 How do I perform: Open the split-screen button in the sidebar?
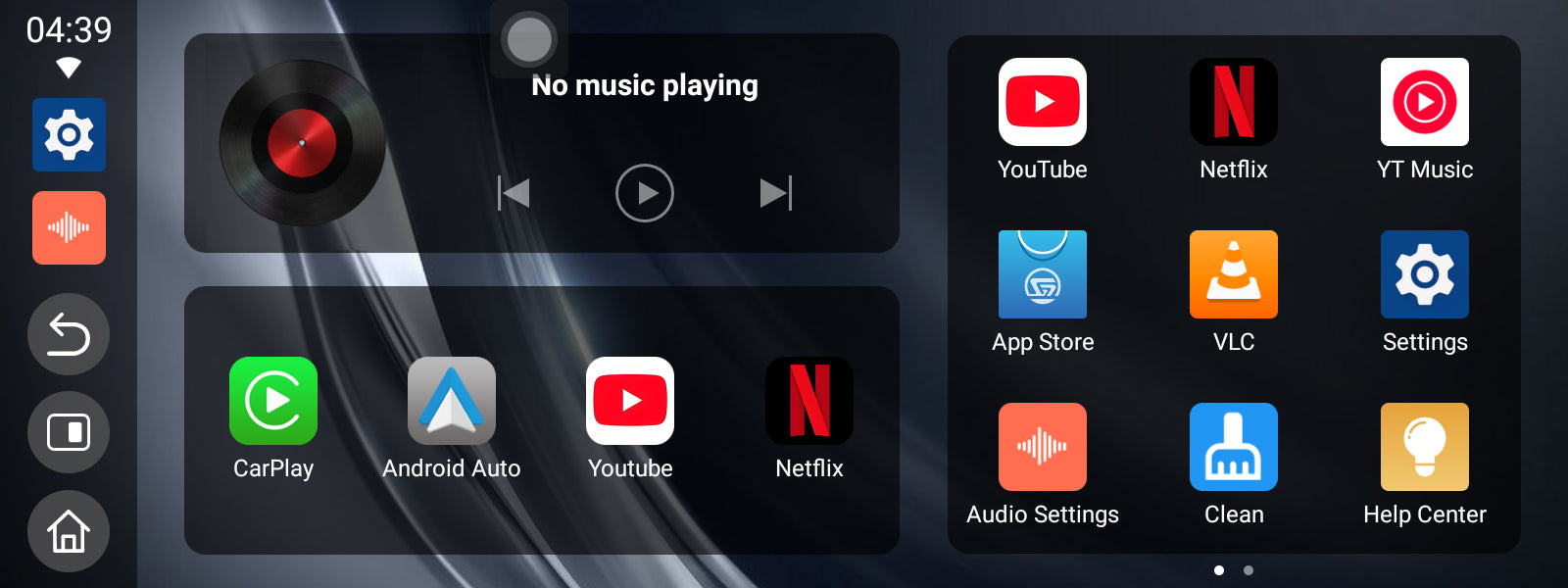pyautogui.click(x=69, y=432)
